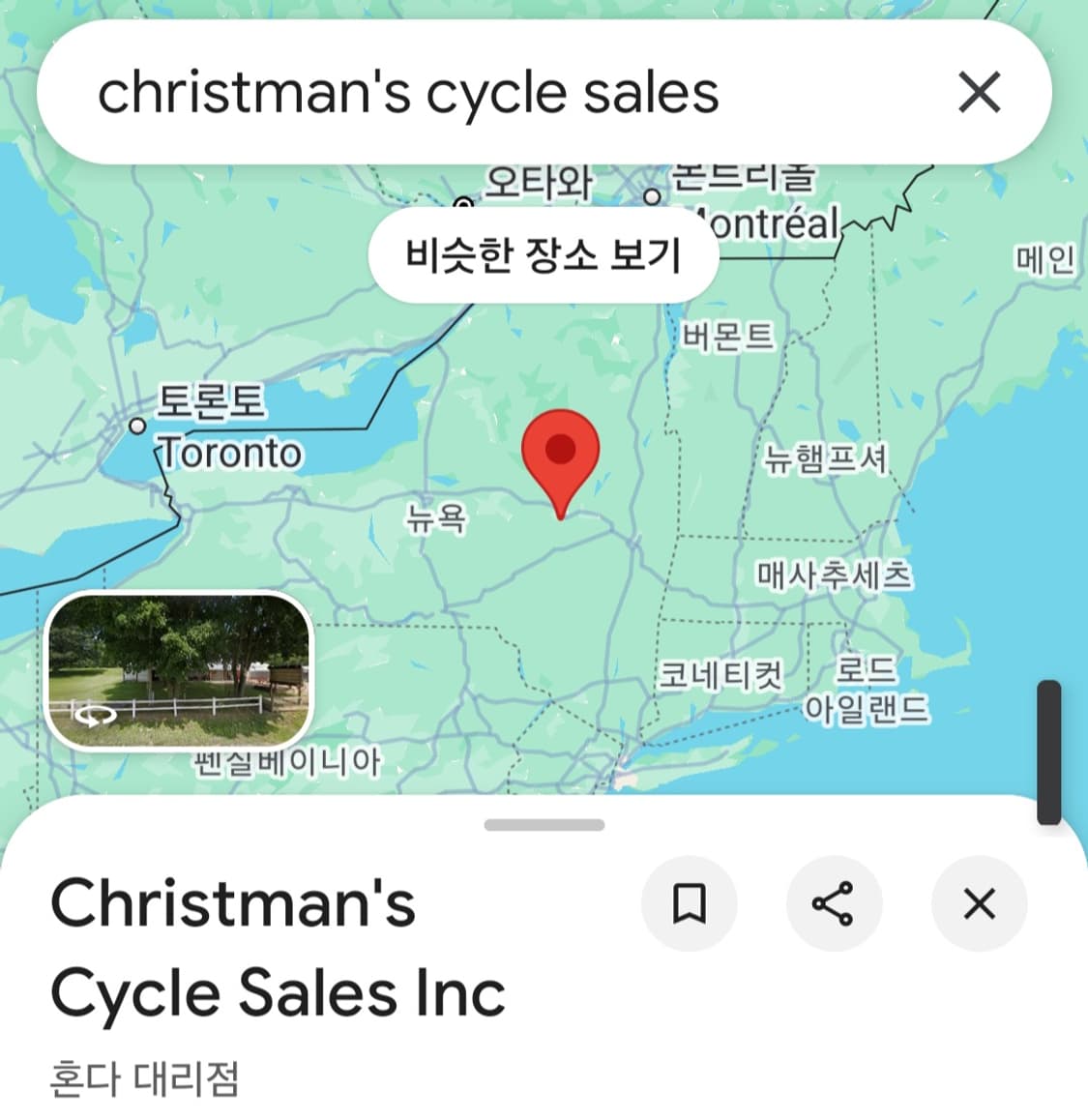The height and width of the screenshot is (1120, 1088).
Task: Clear the search query using the X icon
Action: [980, 92]
